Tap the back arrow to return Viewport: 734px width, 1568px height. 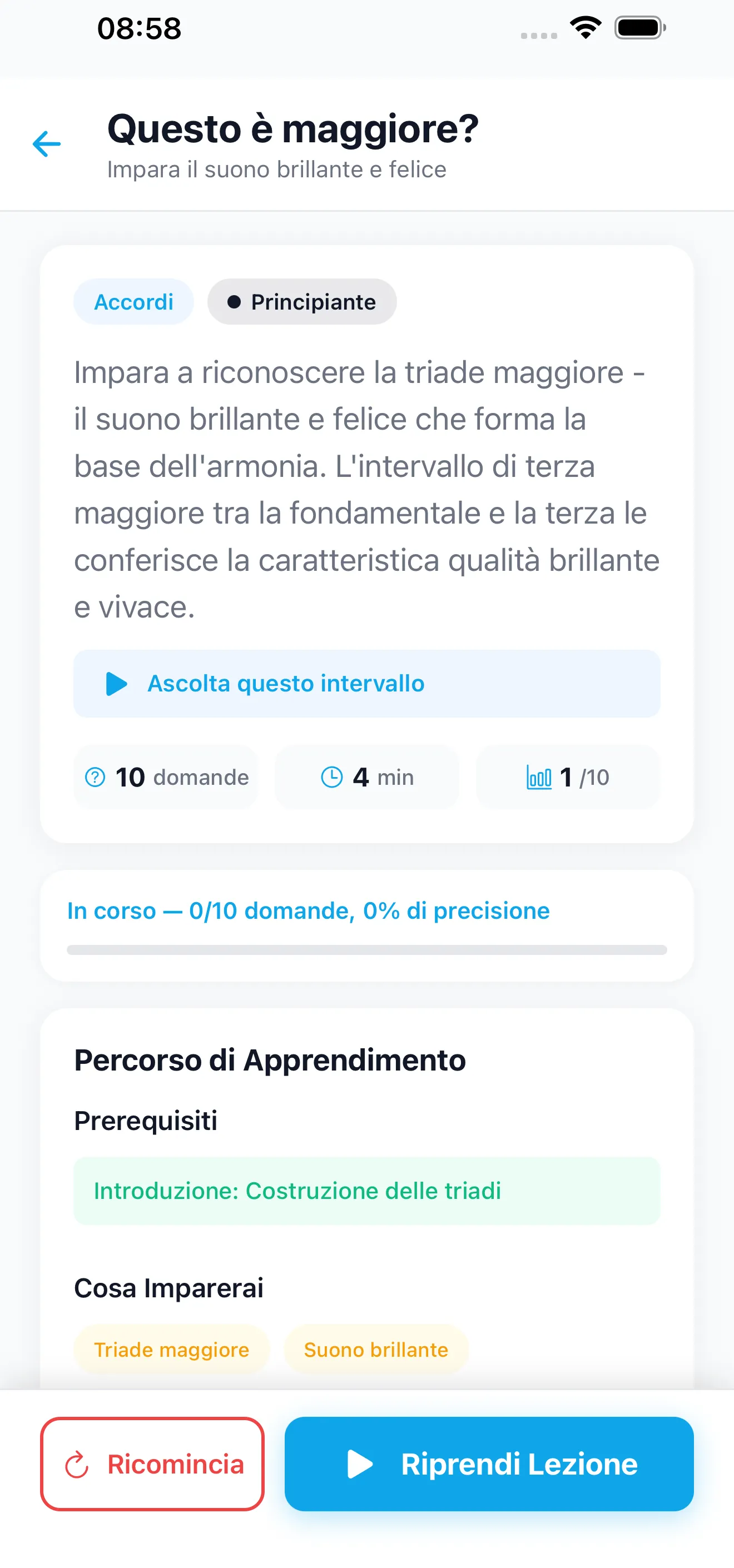tap(46, 143)
